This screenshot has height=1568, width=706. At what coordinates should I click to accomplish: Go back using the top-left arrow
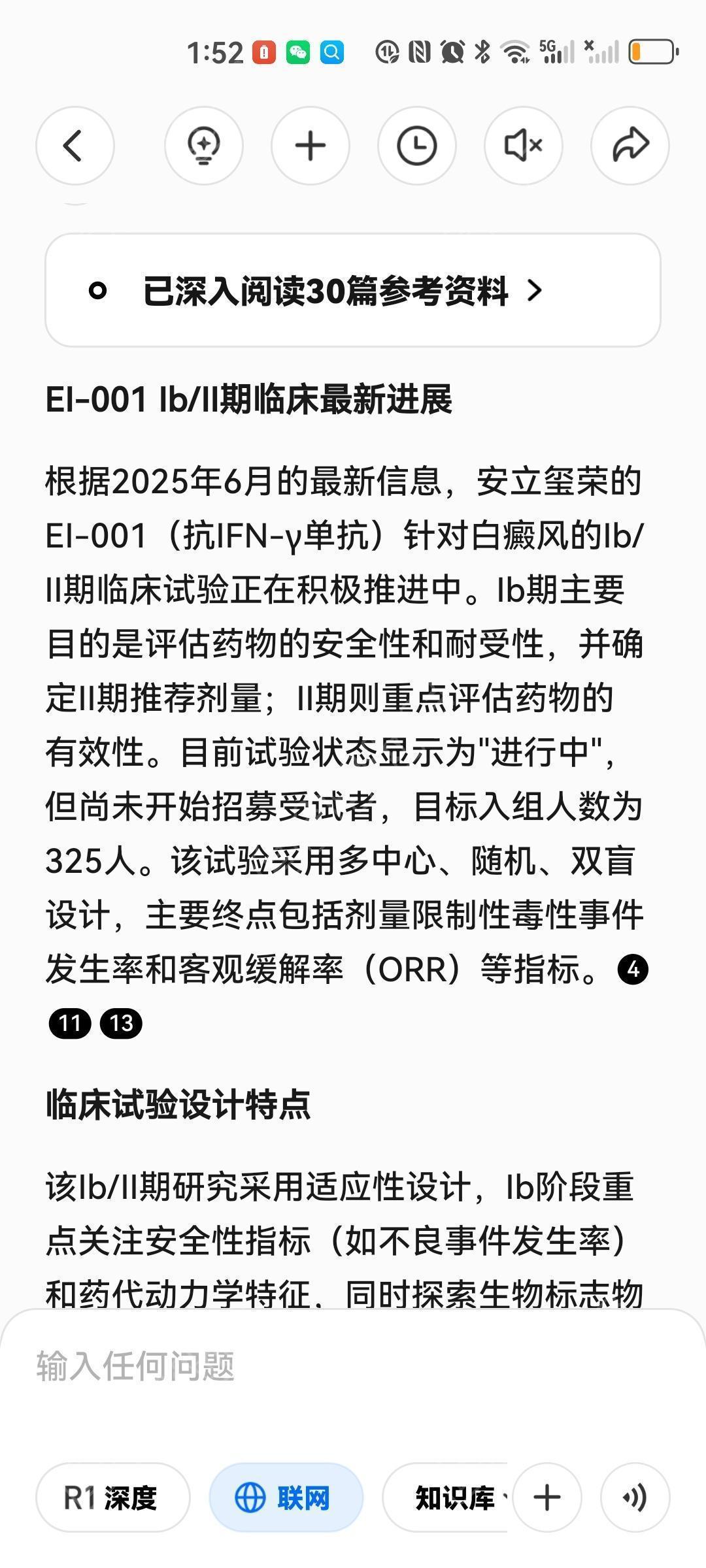point(75,145)
